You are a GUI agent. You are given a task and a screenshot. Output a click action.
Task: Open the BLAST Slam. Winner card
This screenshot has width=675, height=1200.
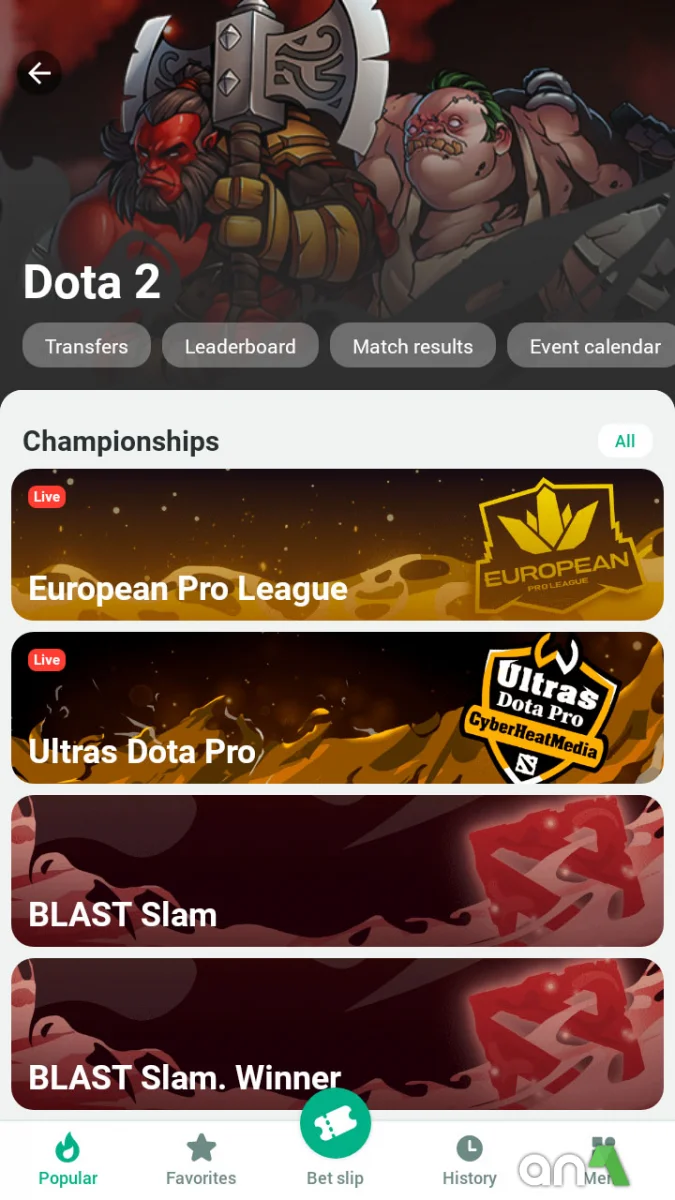pos(337,1033)
